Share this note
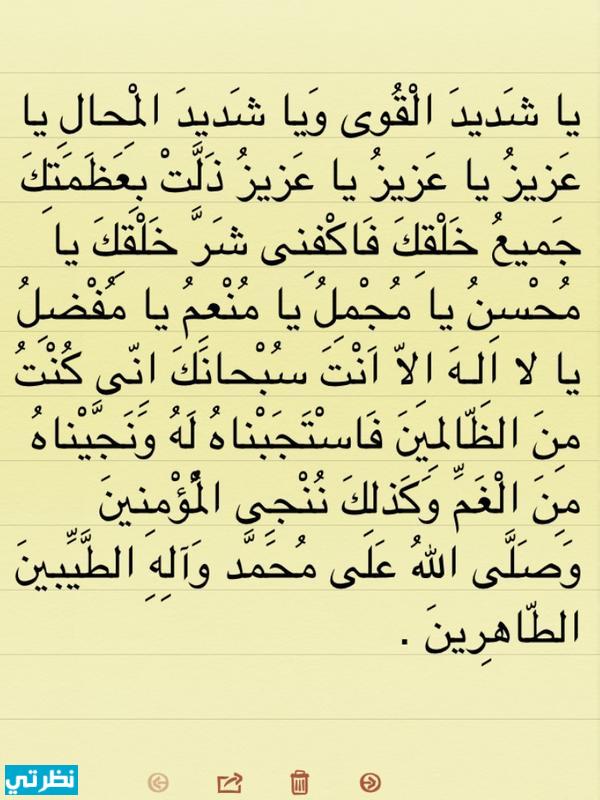 coord(229,781)
